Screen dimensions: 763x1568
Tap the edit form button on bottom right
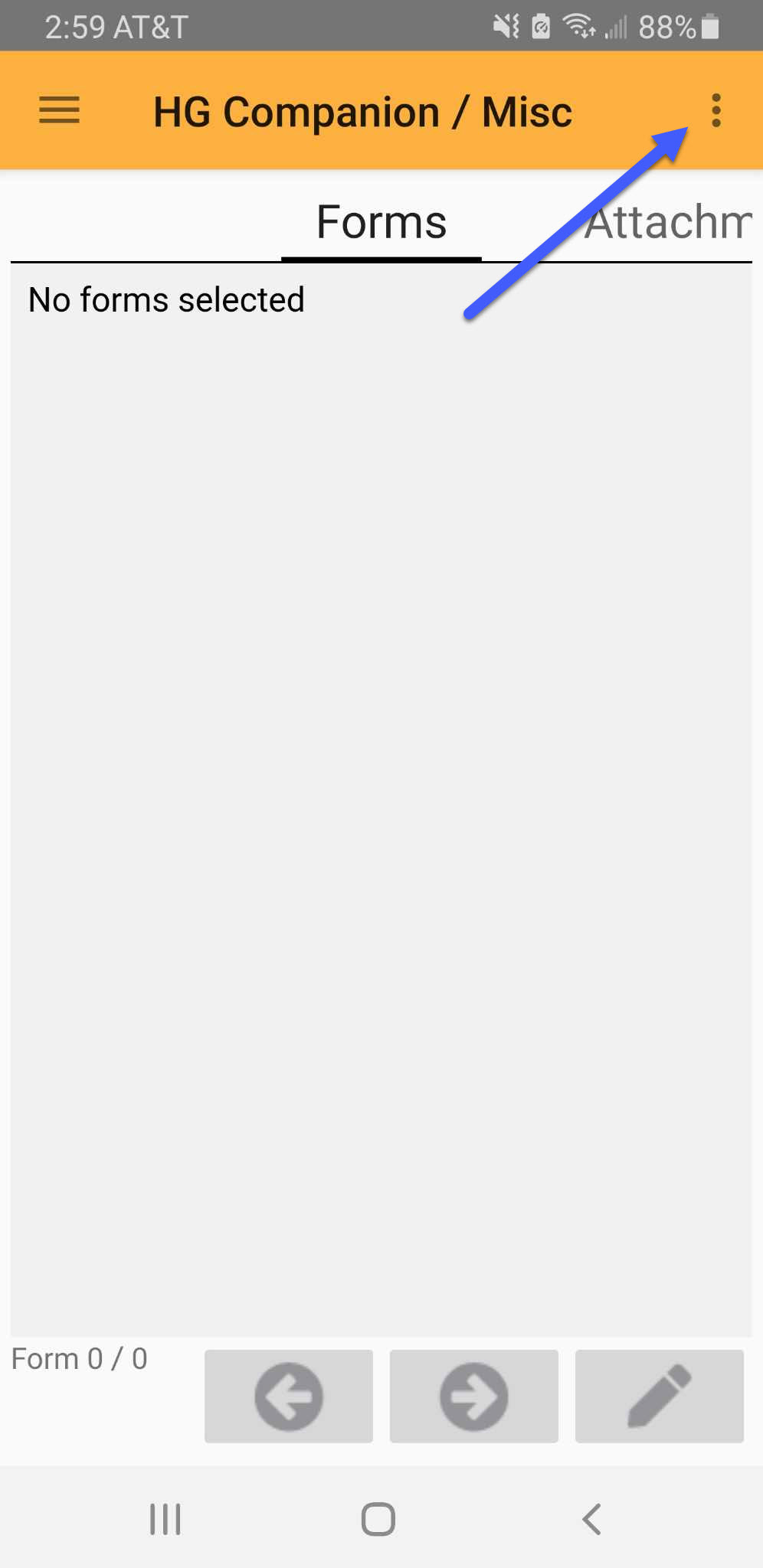(x=659, y=1396)
